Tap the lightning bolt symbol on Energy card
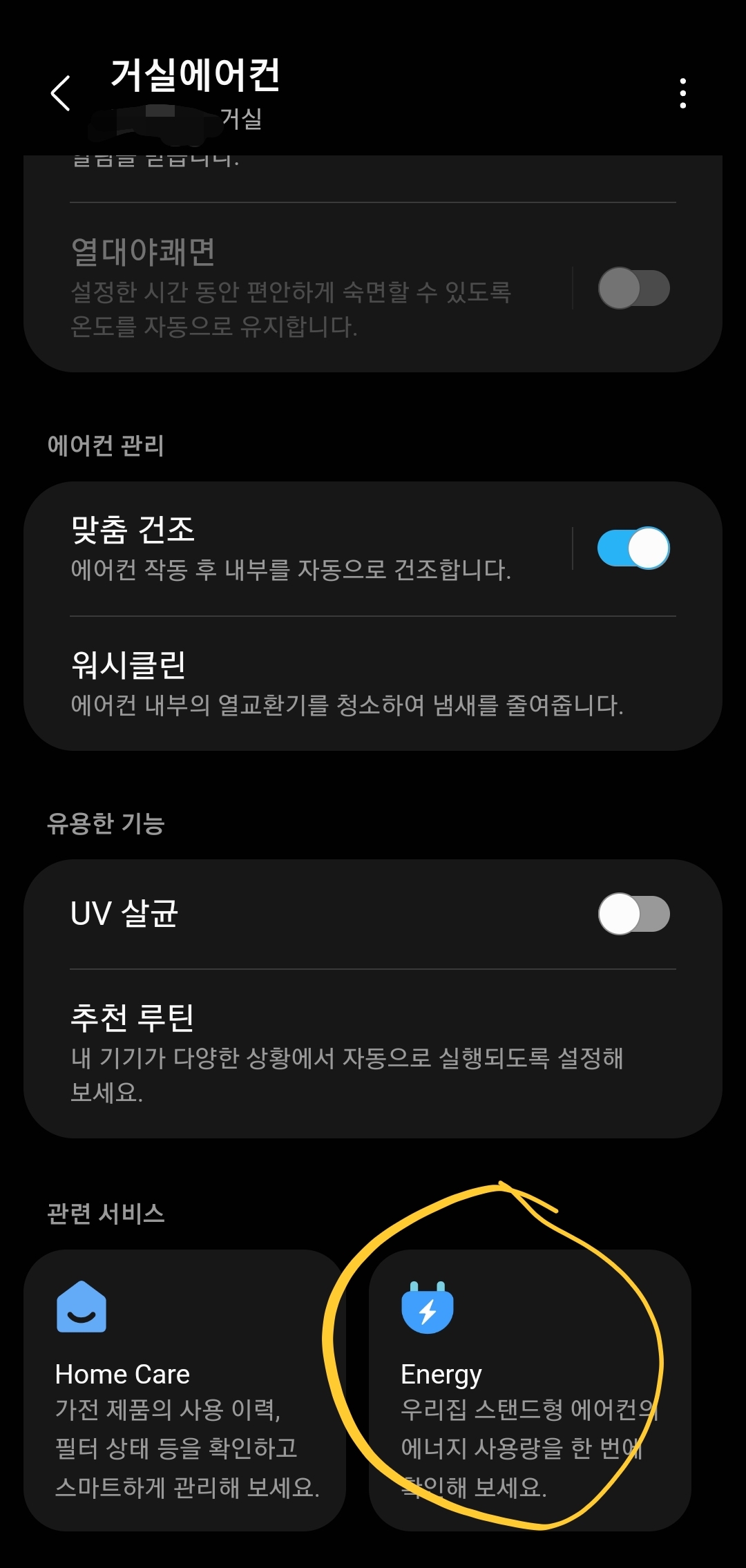The width and height of the screenshot is (746, 1568). click(427, 1313)
